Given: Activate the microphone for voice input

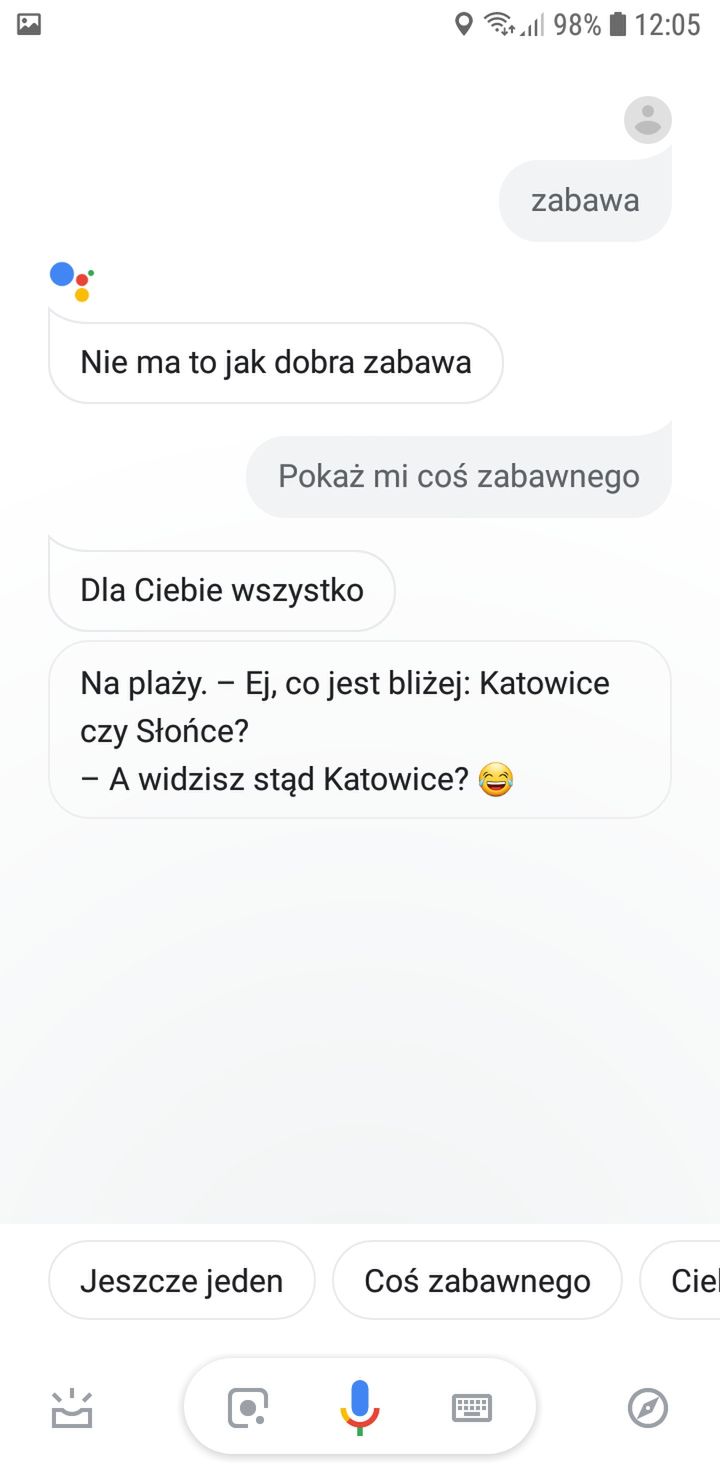Looking at the screenshot, I should coord(360,1407).
